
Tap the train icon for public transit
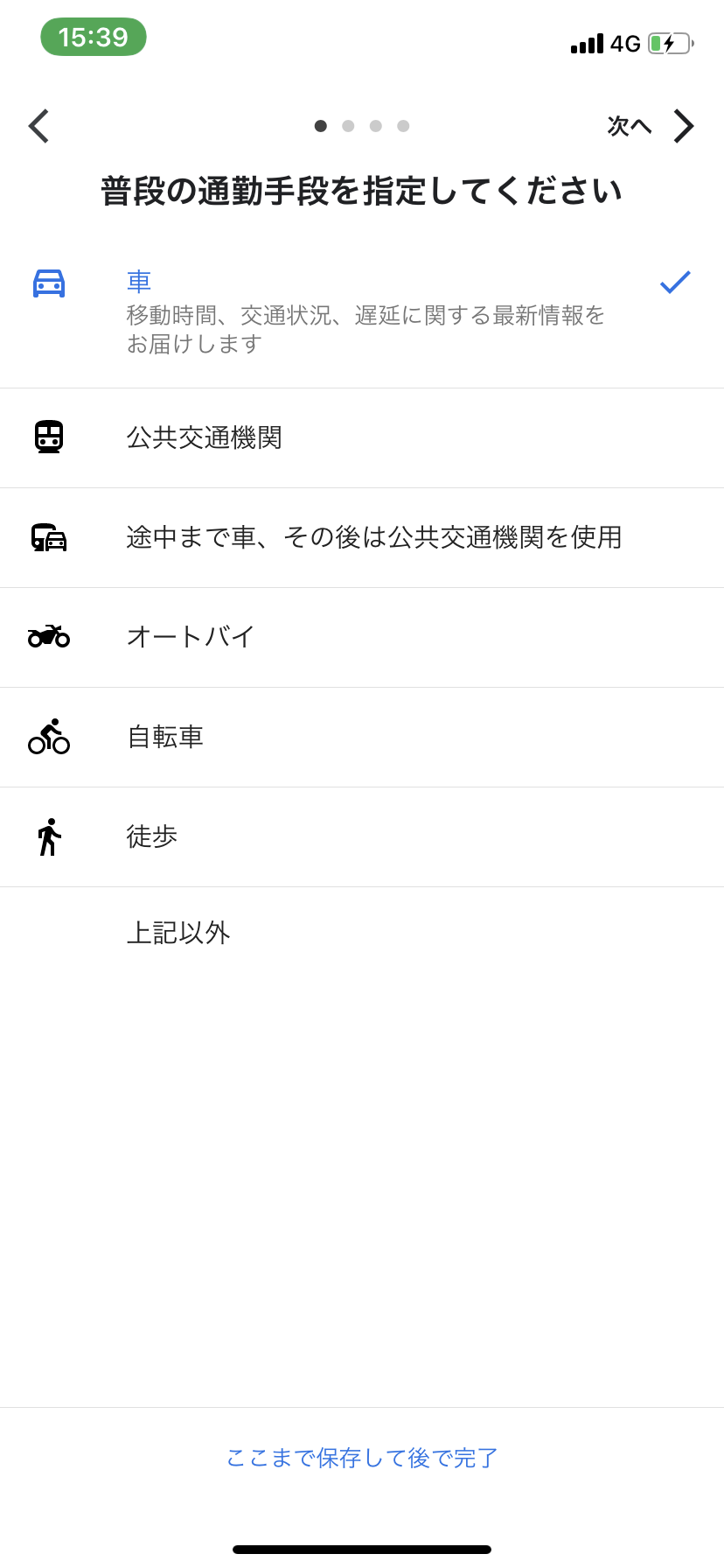click(50, 437)
